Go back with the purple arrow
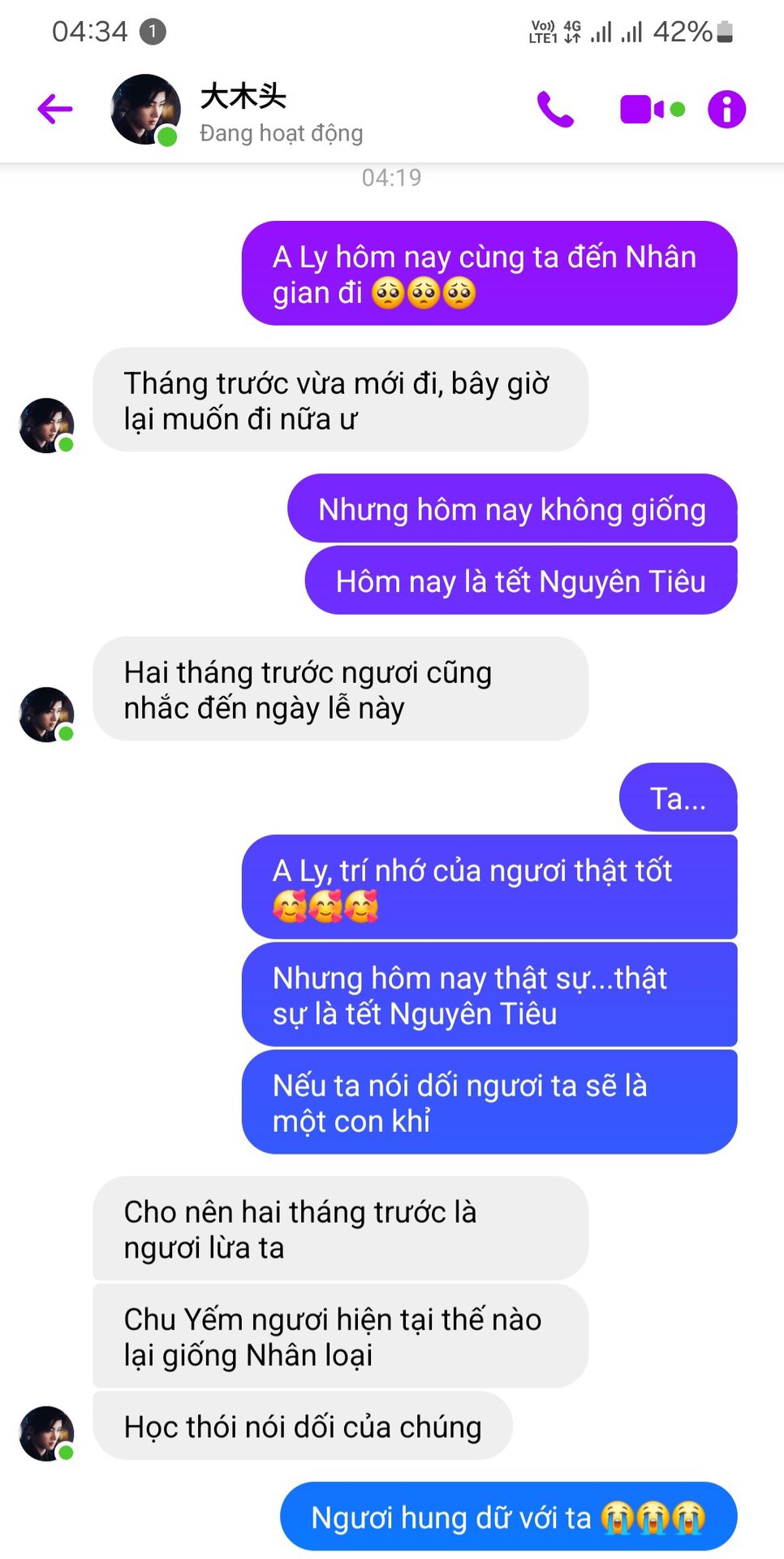The height and width of the screenshot is (1559, 784). tap(55, 109)
